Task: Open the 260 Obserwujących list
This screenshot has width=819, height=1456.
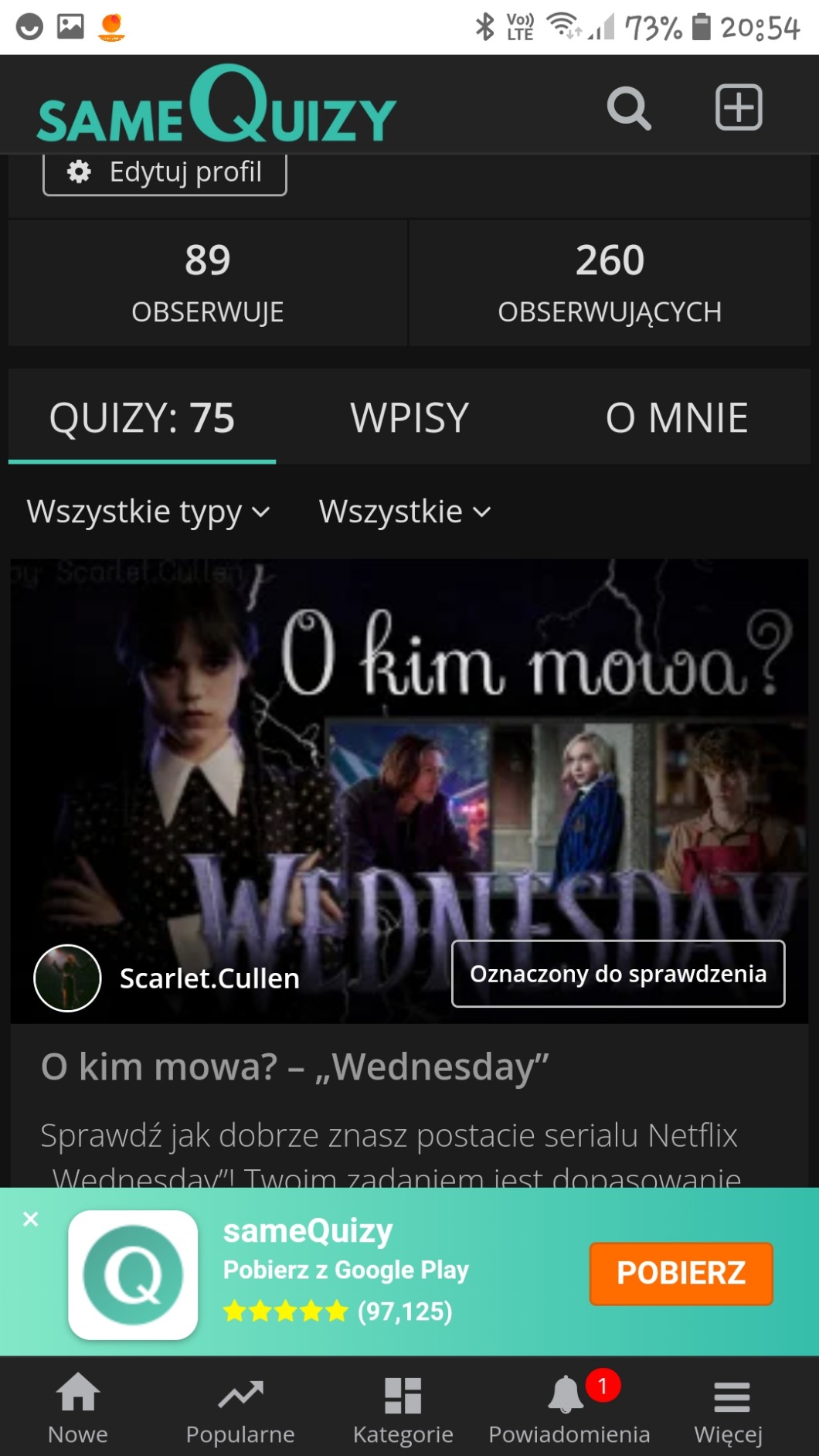Action: (609, 283)
